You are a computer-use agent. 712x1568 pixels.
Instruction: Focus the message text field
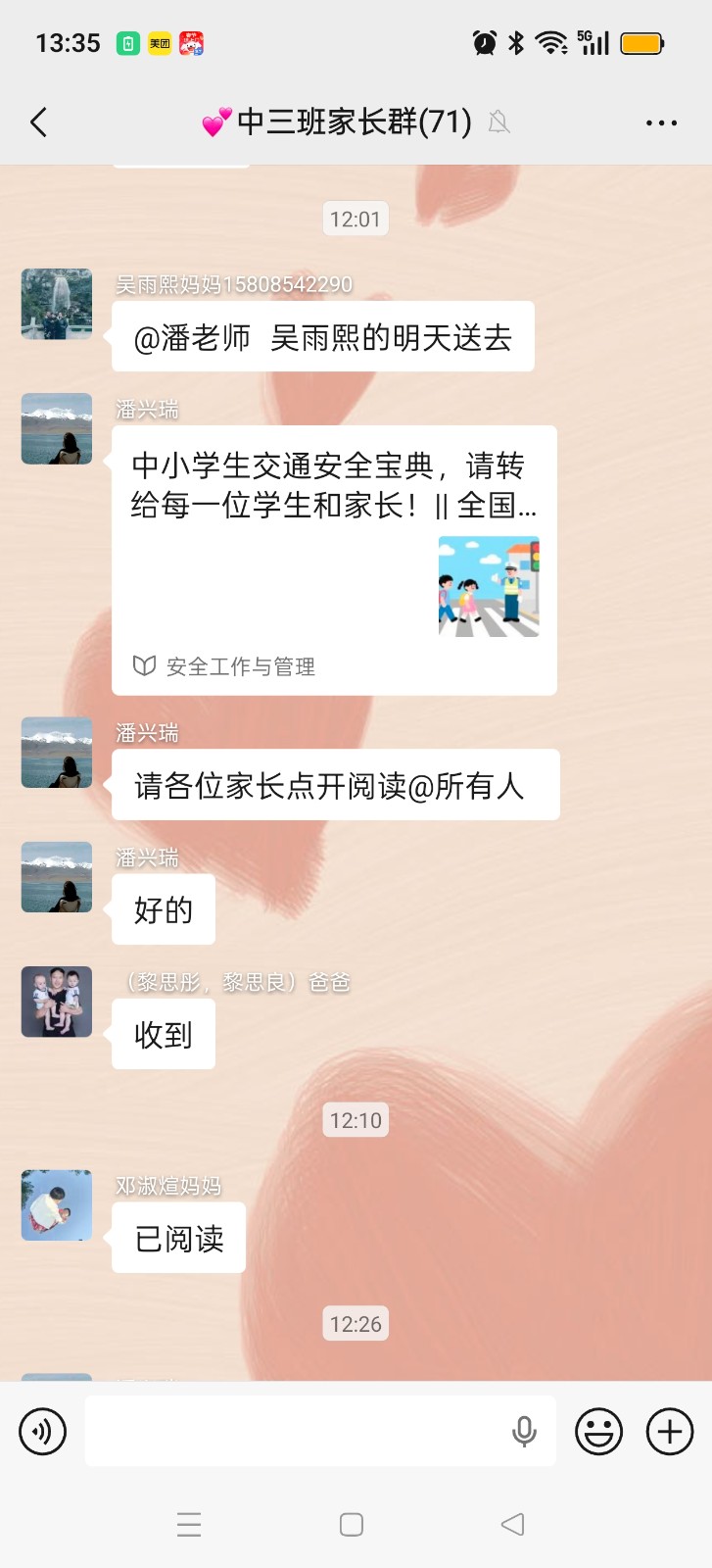point(294,1432)
